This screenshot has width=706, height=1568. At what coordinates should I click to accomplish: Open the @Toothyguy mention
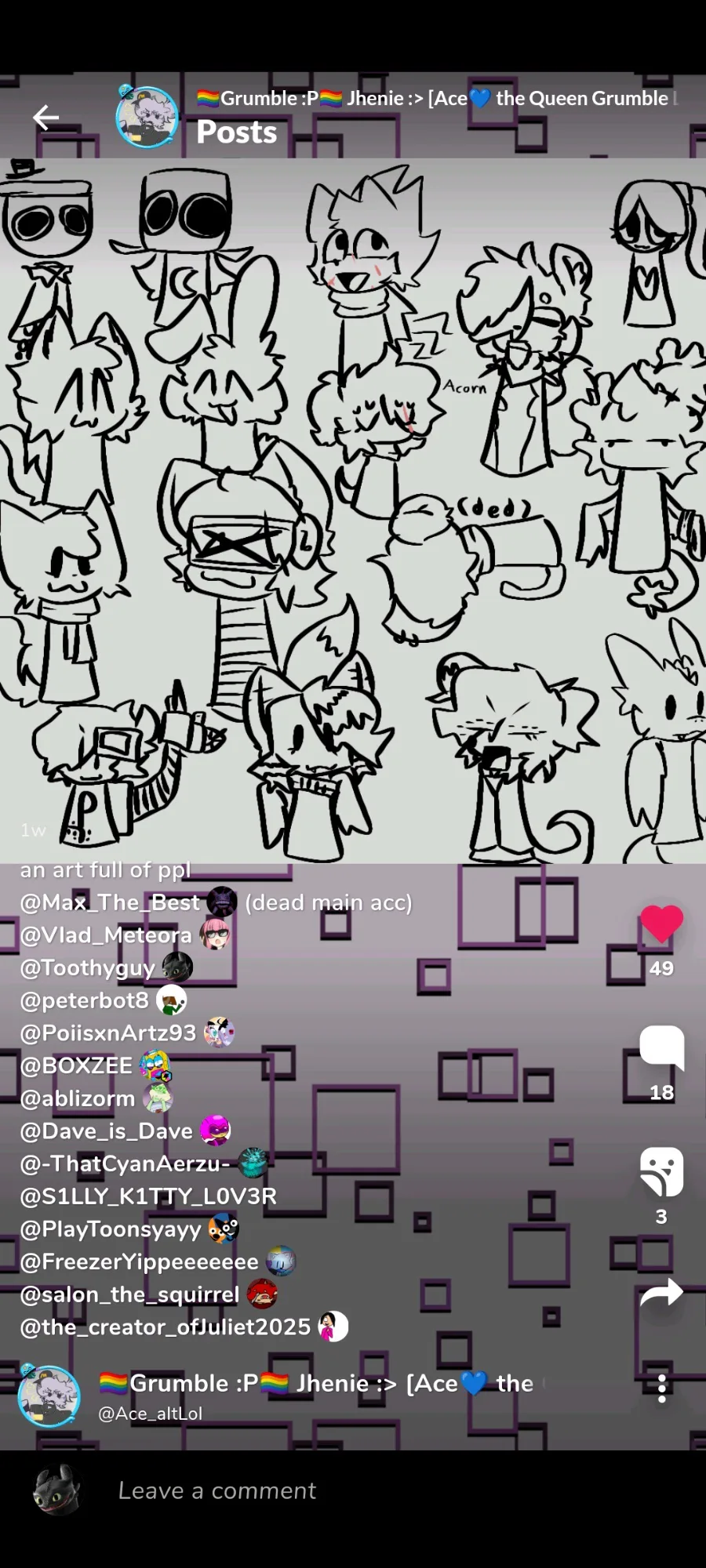[x=88, y=967]
